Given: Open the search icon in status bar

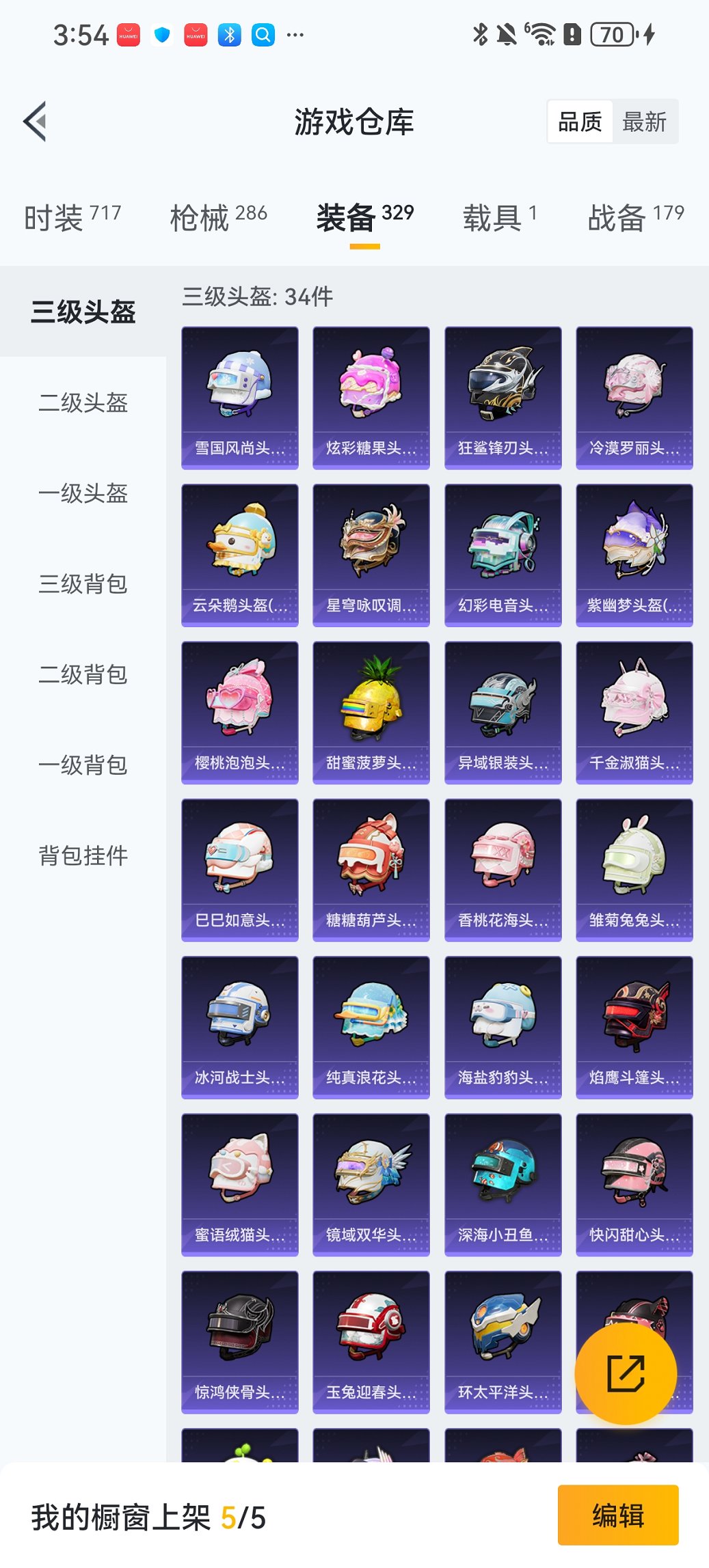Looking at the screenshot, I should tap(263, 34).
